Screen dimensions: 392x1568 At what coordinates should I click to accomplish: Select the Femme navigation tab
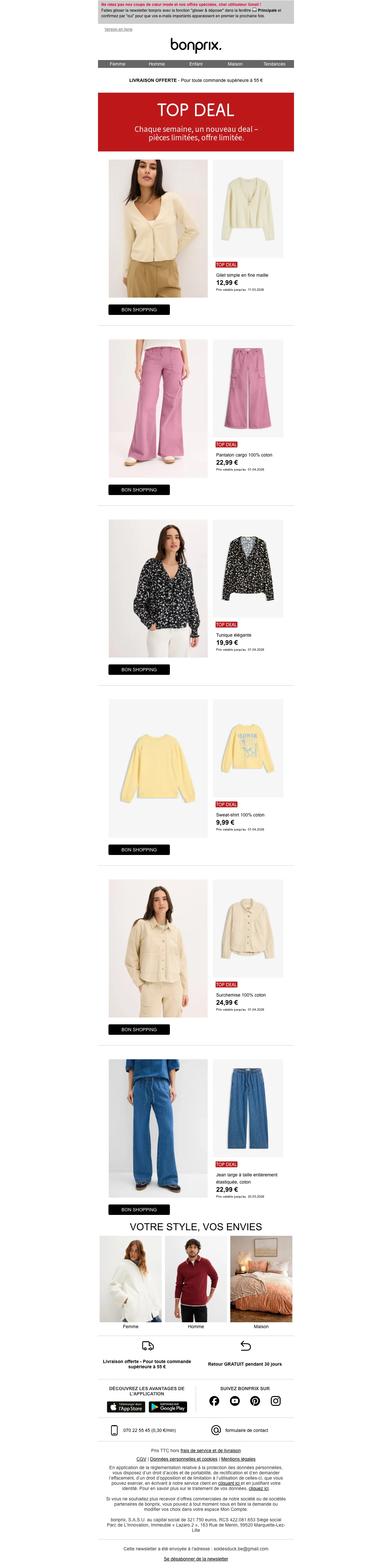118,64
